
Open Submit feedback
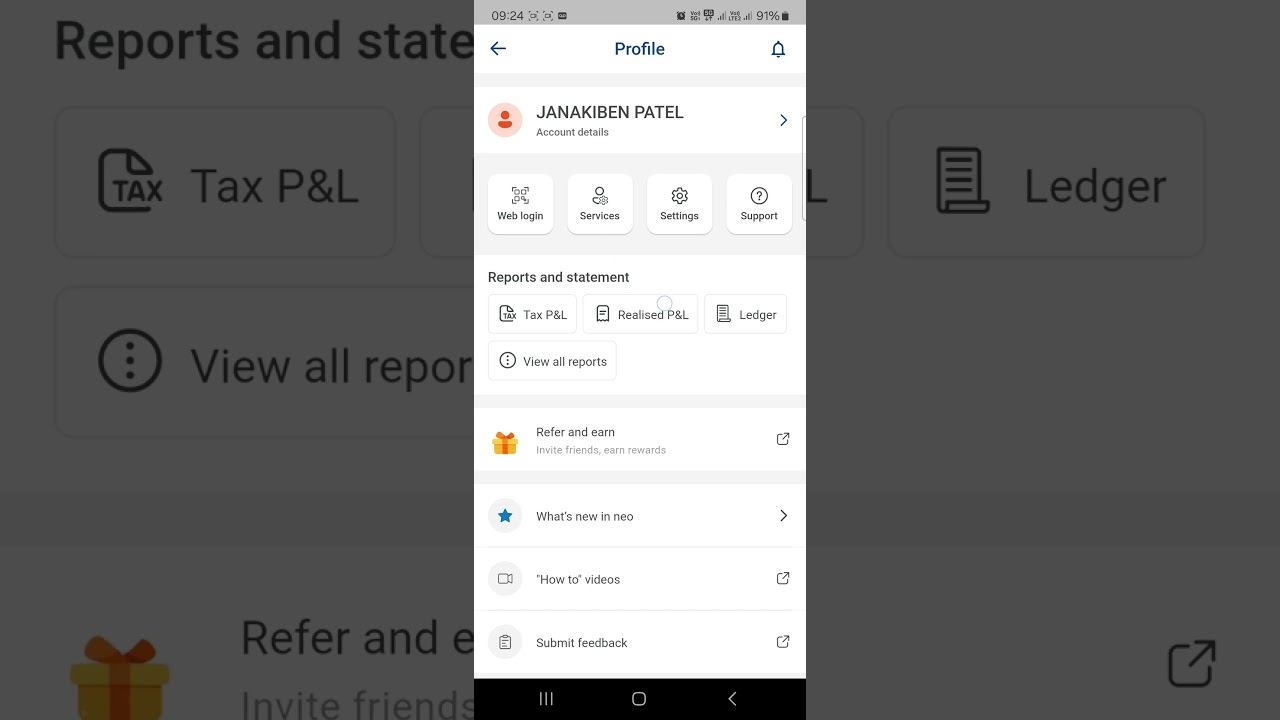(640, 642)
